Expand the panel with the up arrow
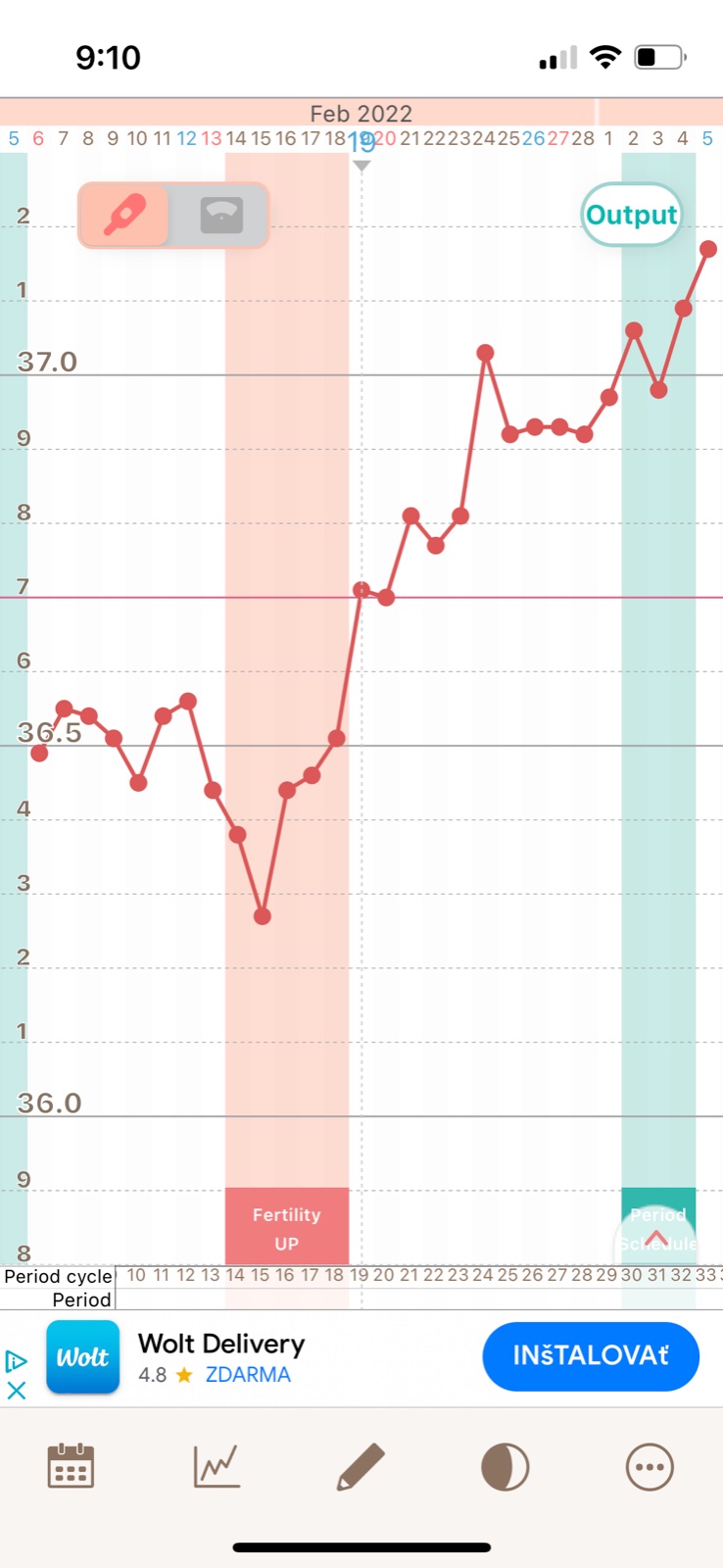The width and height of the screenshot is (723, 1568). point(656,1239)
